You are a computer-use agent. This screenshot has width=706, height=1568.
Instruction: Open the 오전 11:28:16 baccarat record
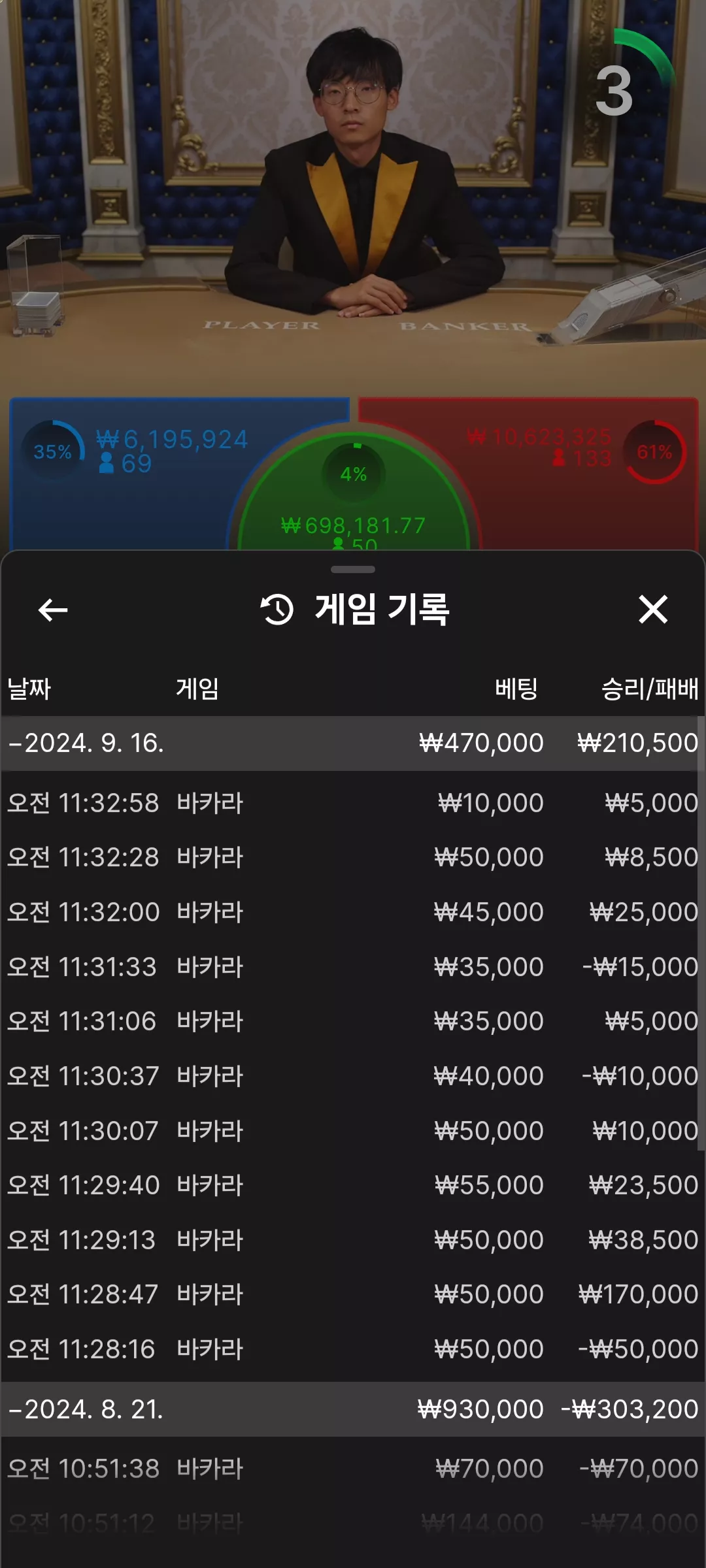click(x=353, y=1349)
